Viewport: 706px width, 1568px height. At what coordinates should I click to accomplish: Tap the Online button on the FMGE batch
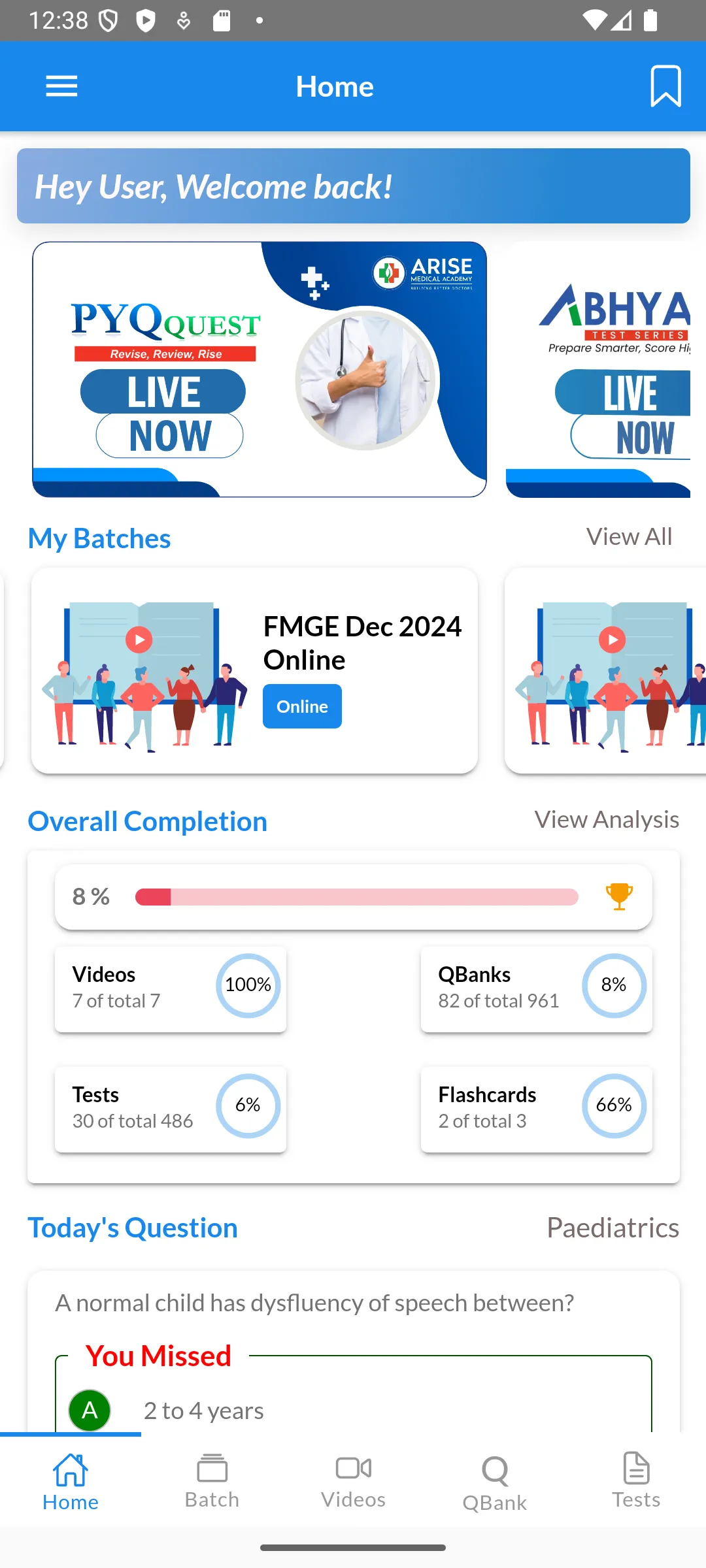click(x=302, y=706)
